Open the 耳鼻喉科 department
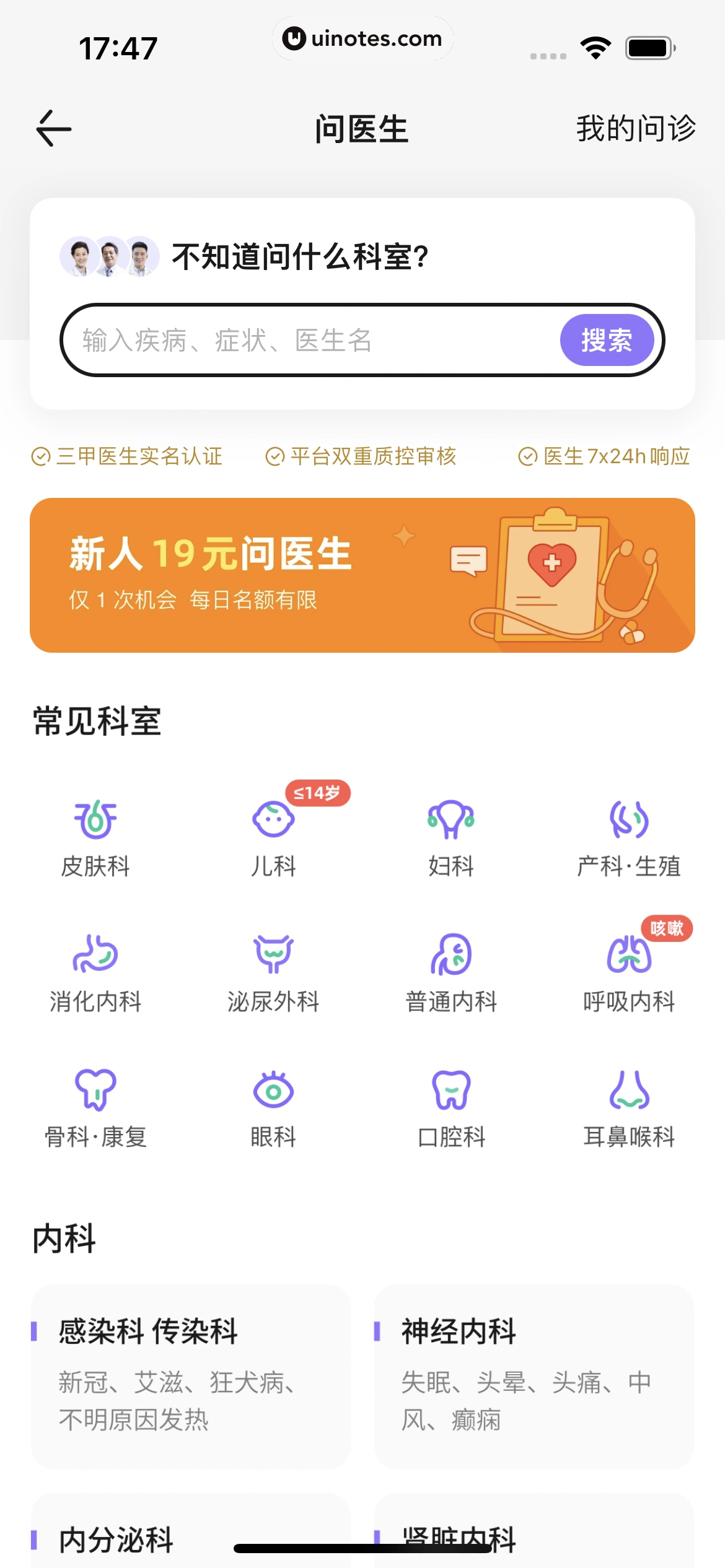725x1568 pixels. 628,1102
